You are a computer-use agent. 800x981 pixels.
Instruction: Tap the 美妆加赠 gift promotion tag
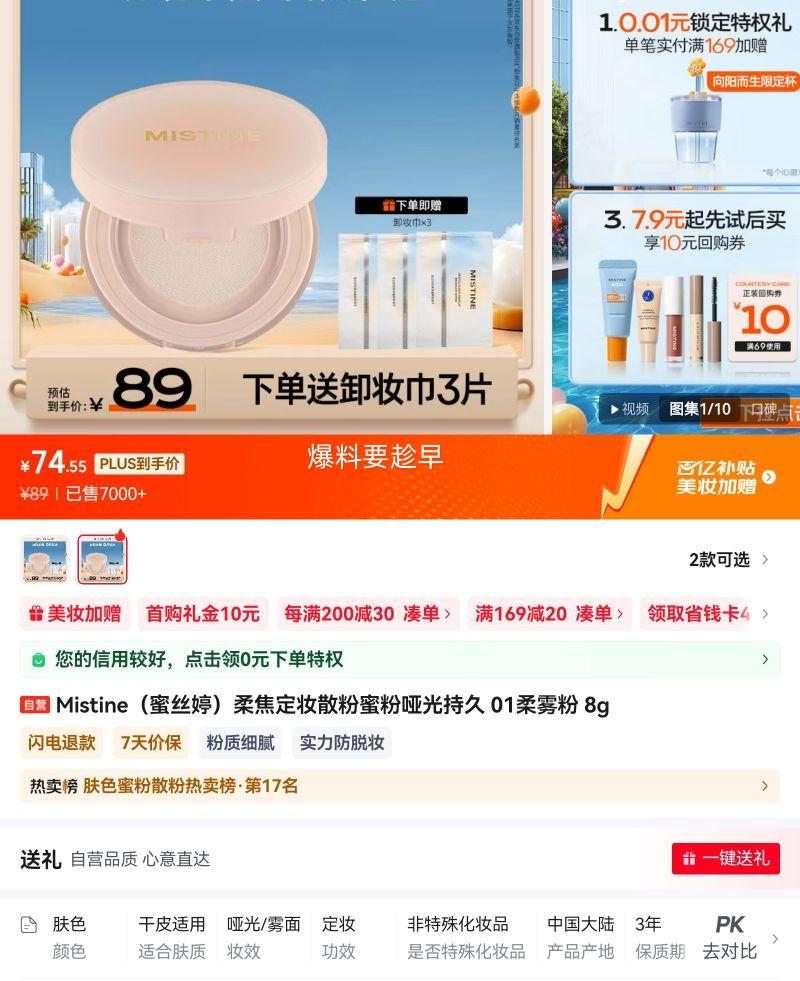tap(74, 613)
